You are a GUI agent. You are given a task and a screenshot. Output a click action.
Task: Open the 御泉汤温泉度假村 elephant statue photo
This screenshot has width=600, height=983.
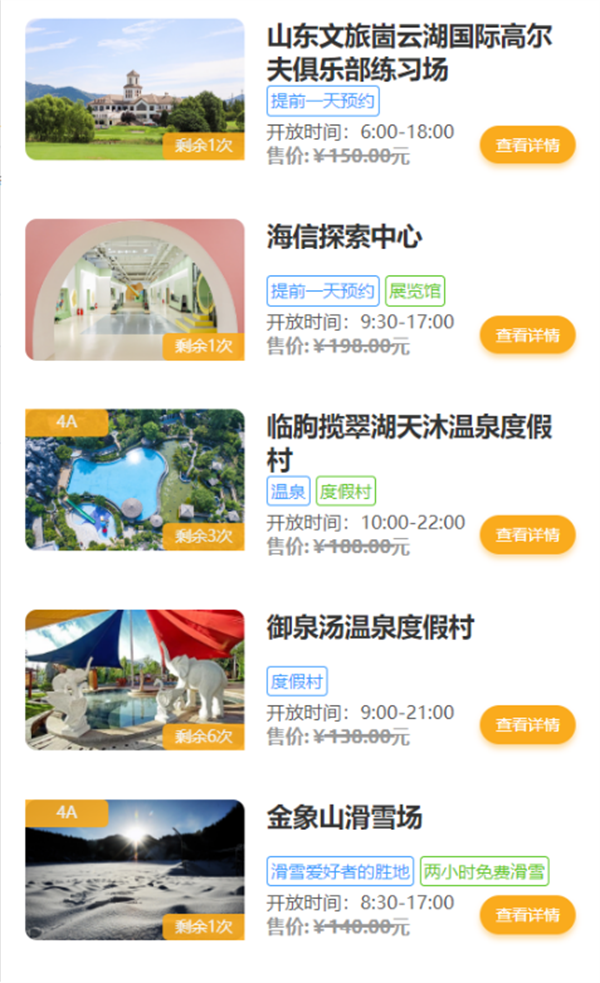tap(134, 679)
